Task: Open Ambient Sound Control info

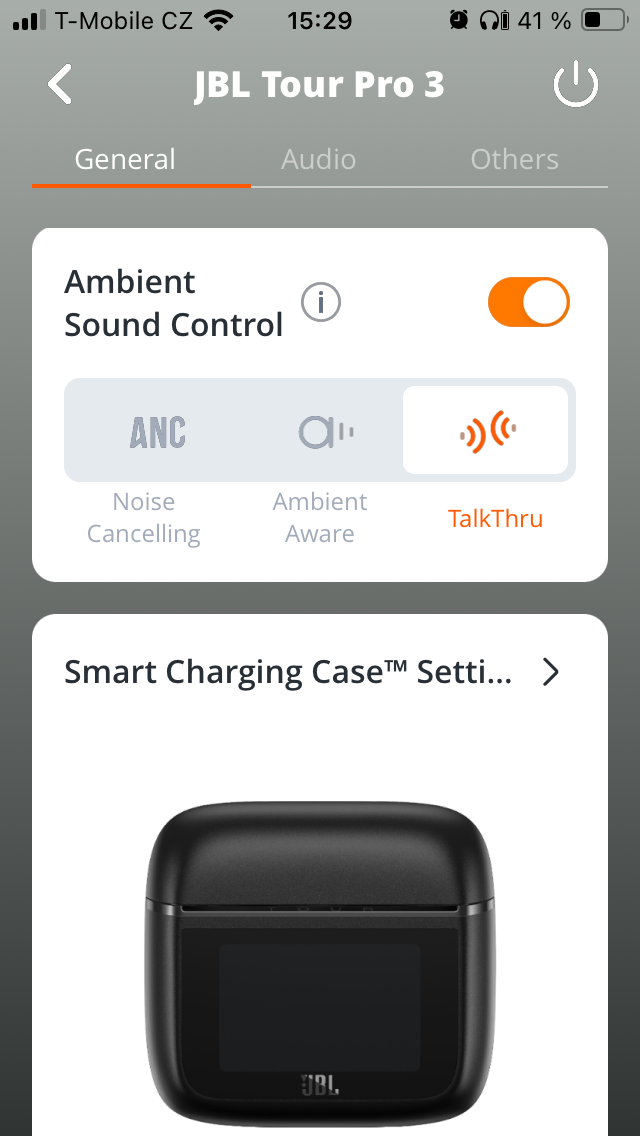Action: [x=321, y=302]
